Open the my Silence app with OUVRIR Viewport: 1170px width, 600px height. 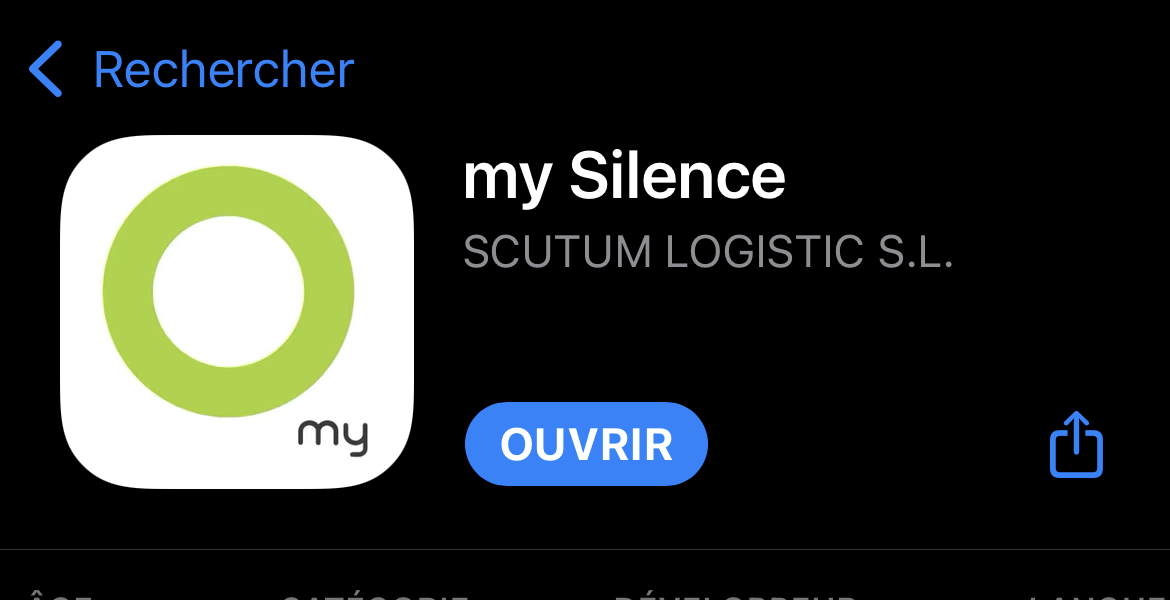click(586, 444)
